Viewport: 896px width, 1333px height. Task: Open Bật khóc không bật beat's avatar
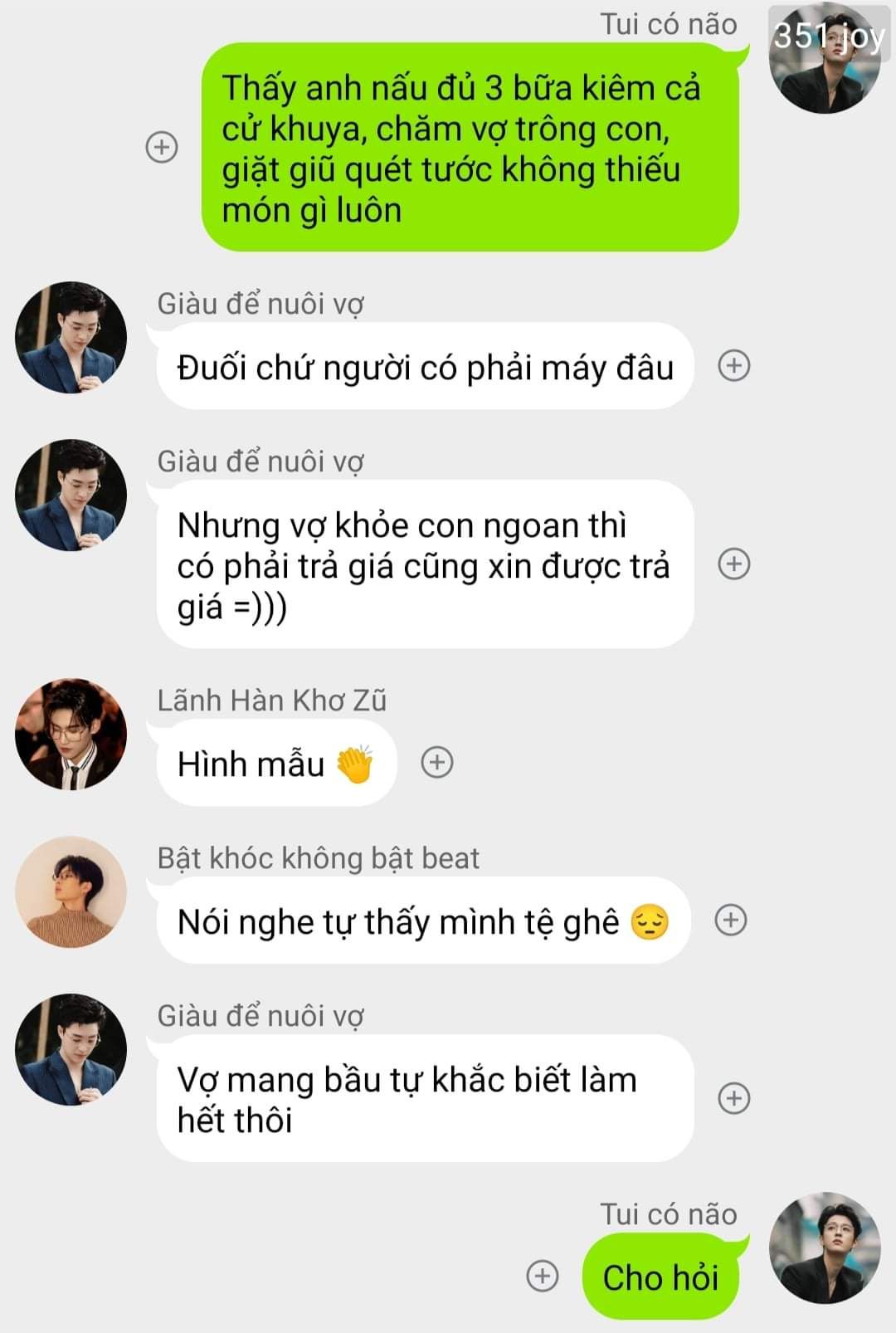pos(71,892)
